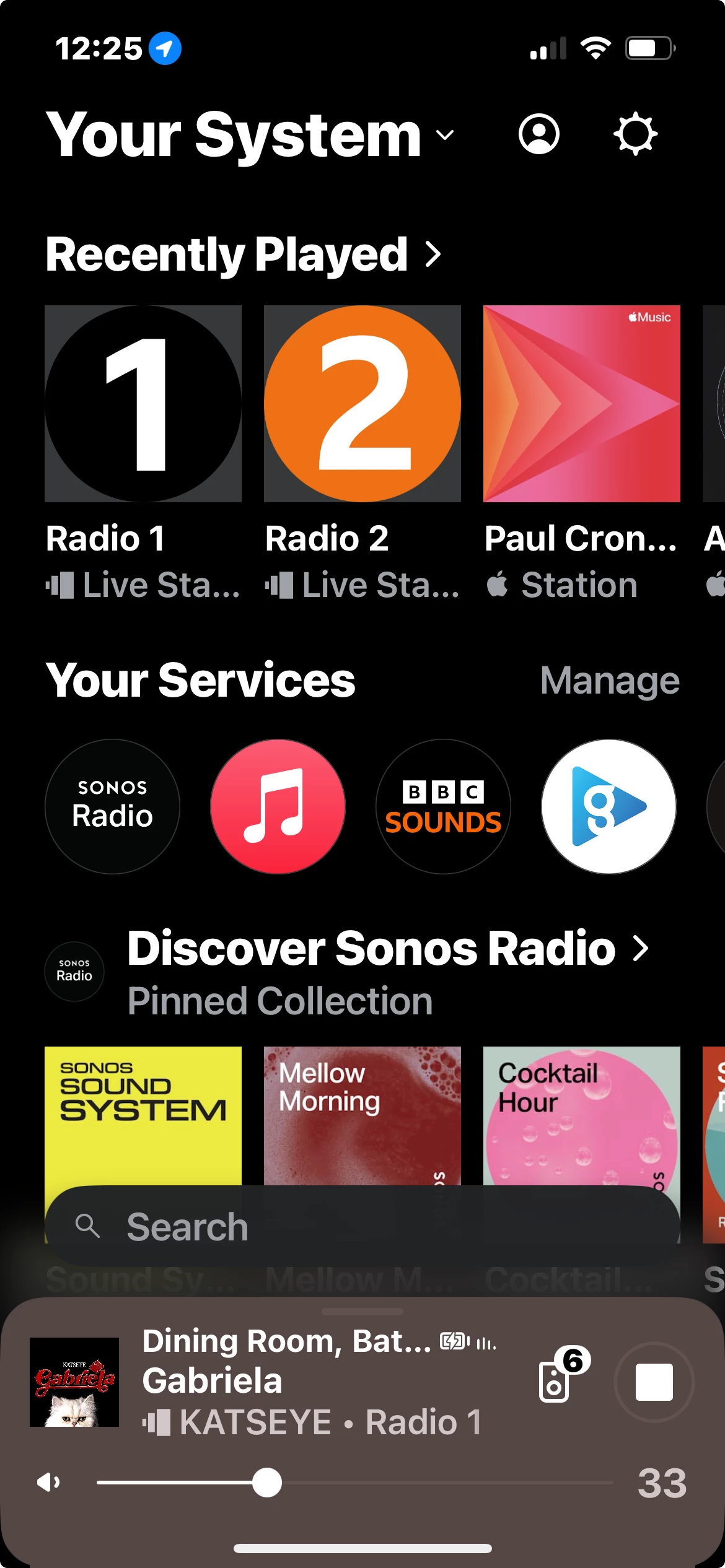The width and height of the screenshot is (725, 1568).
Task: Mute the volume speaker icon
Action: click(x=48, y=1483)
